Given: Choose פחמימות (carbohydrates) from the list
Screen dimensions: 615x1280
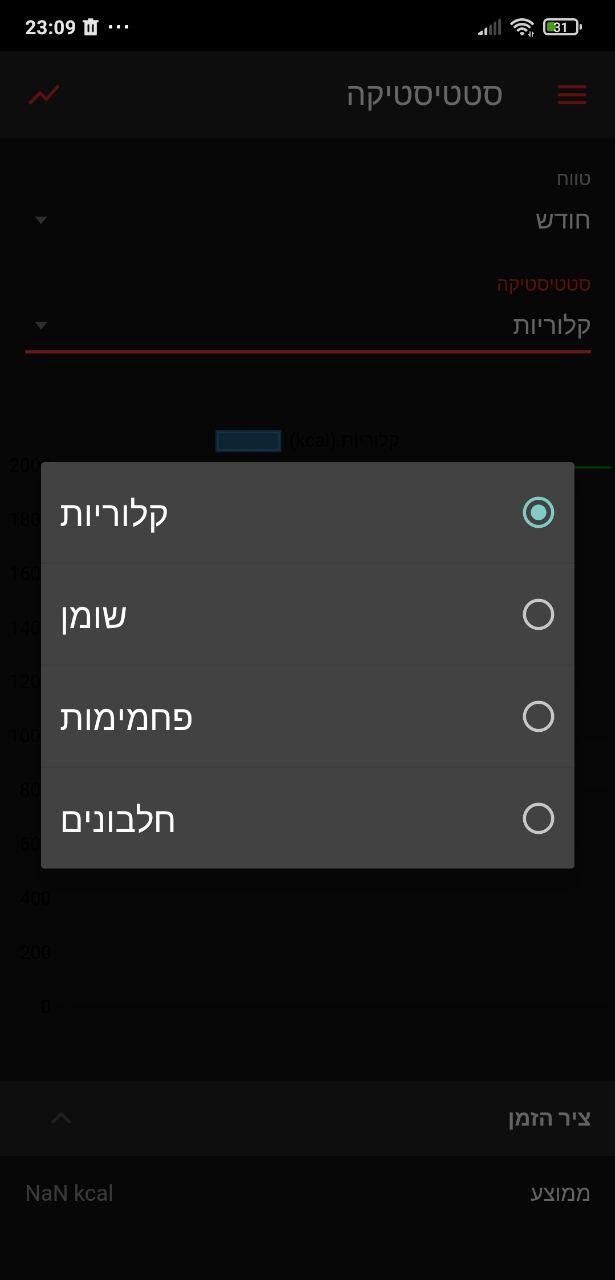Looking at the screenshot, I should tap(307, 717).
